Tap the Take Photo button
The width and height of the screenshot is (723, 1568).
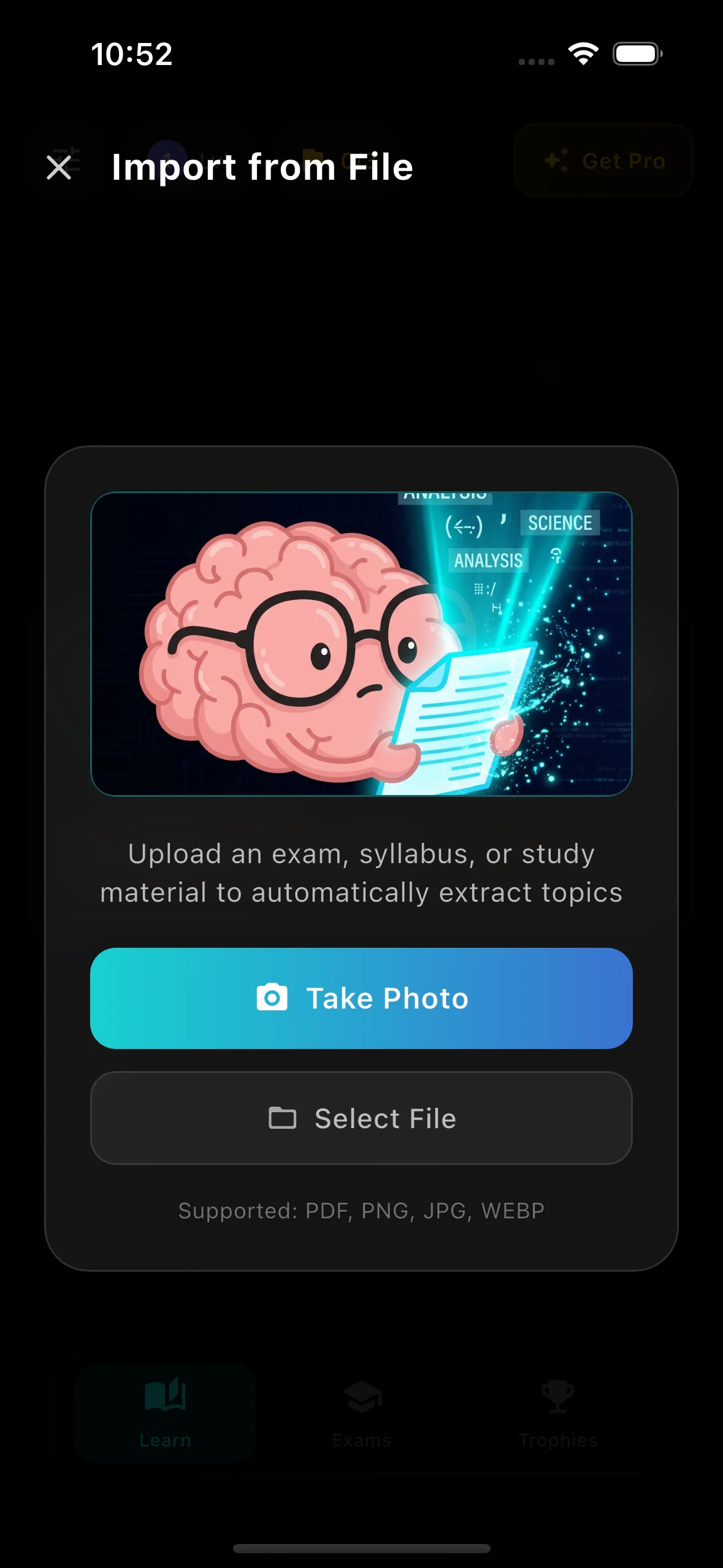(x=361, y=998)
